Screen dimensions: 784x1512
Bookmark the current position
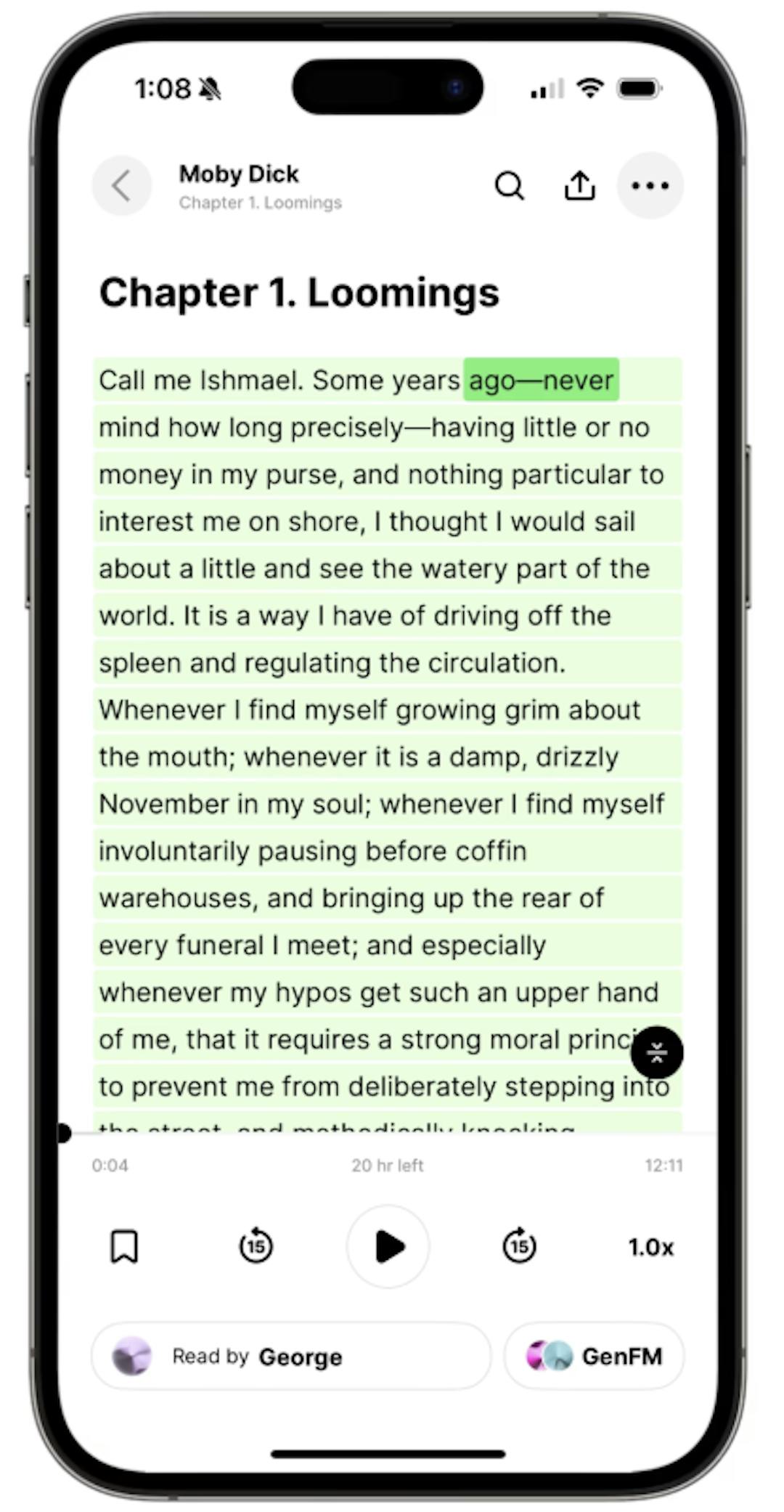[x=124, y=1247]
